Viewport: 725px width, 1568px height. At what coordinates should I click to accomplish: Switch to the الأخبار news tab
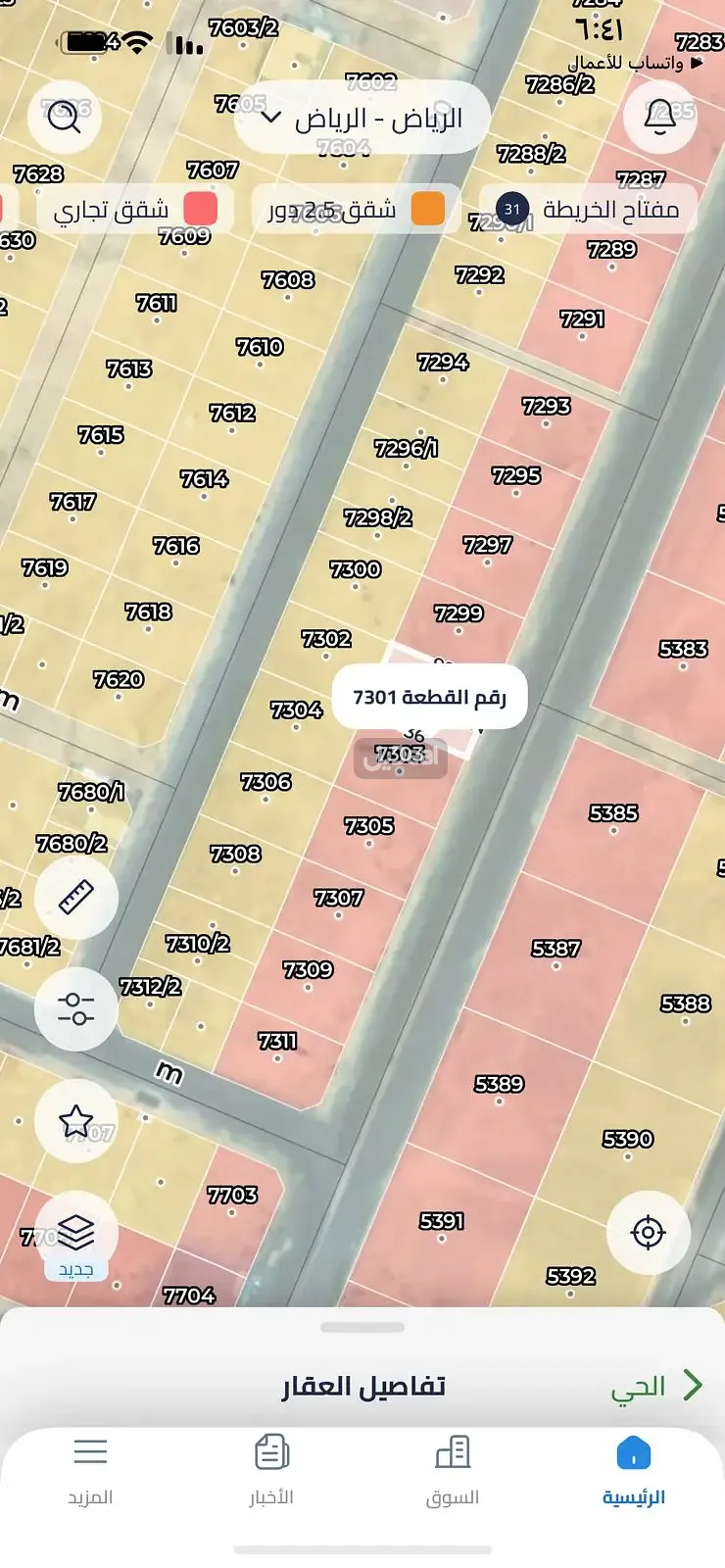point(271,1470)
